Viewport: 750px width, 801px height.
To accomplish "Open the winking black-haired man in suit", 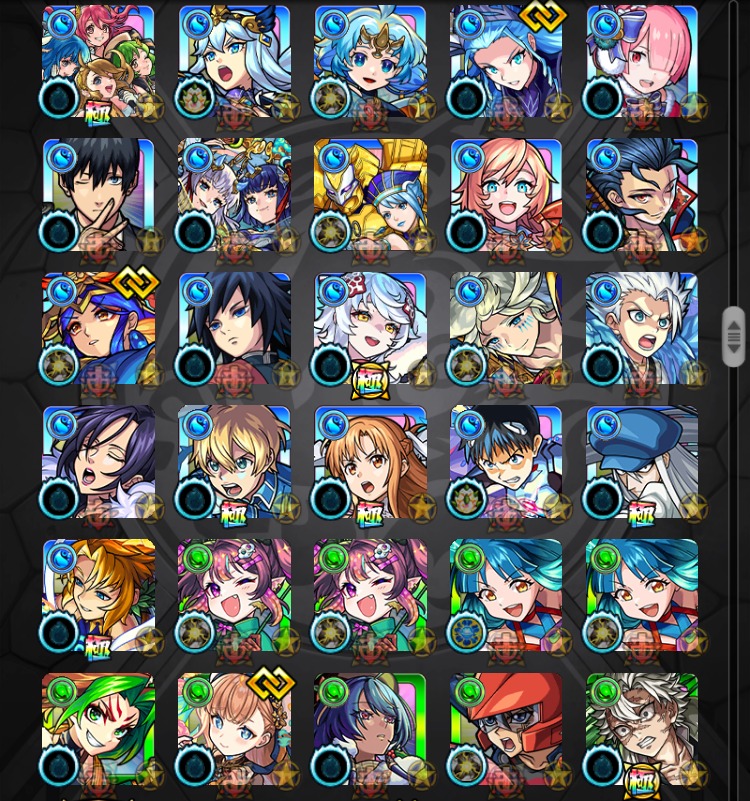I will coord(98,195).
